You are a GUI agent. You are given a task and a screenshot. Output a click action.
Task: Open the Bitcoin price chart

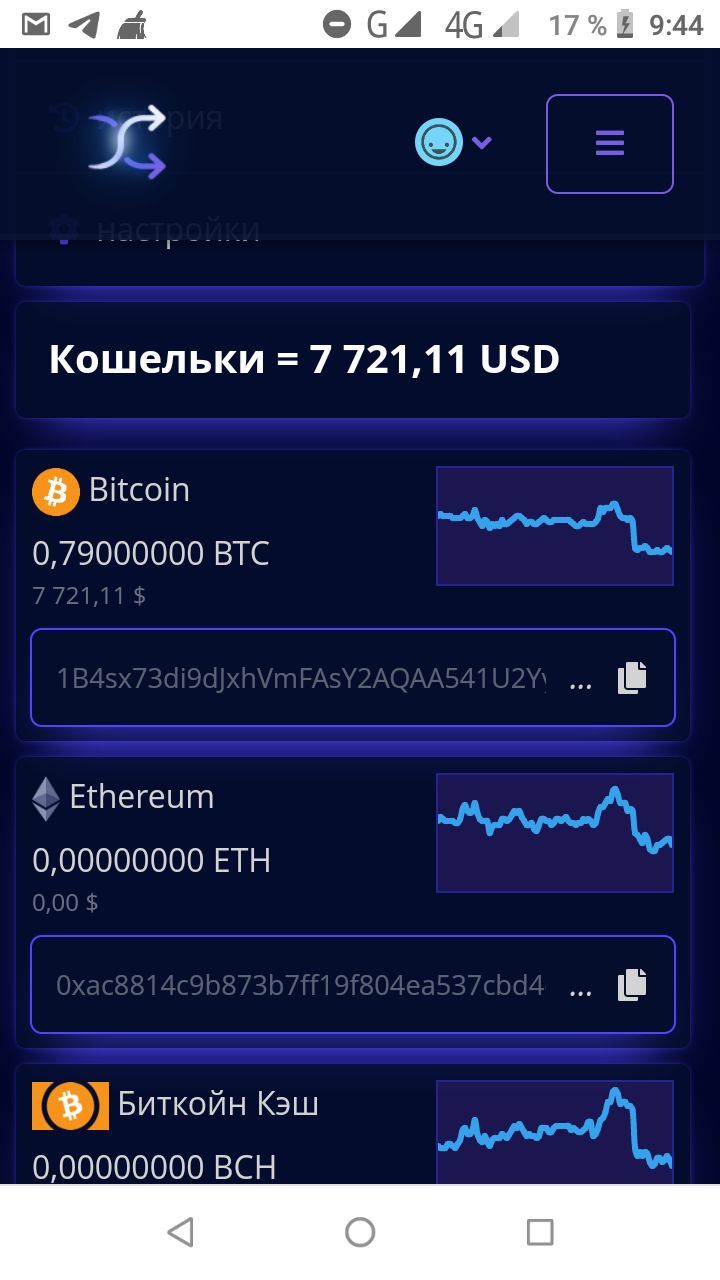point(555,526)
